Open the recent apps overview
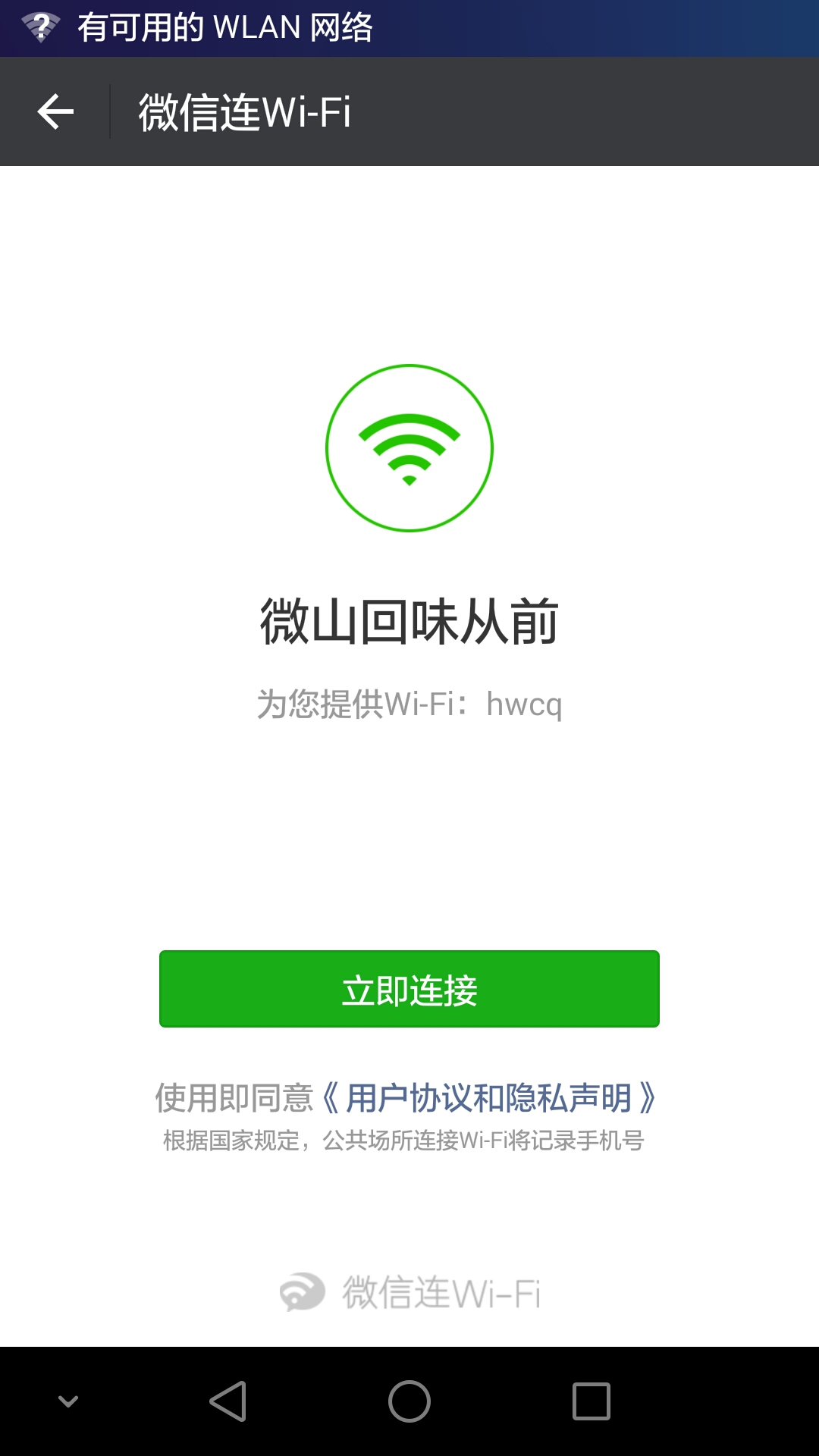 591,1401
